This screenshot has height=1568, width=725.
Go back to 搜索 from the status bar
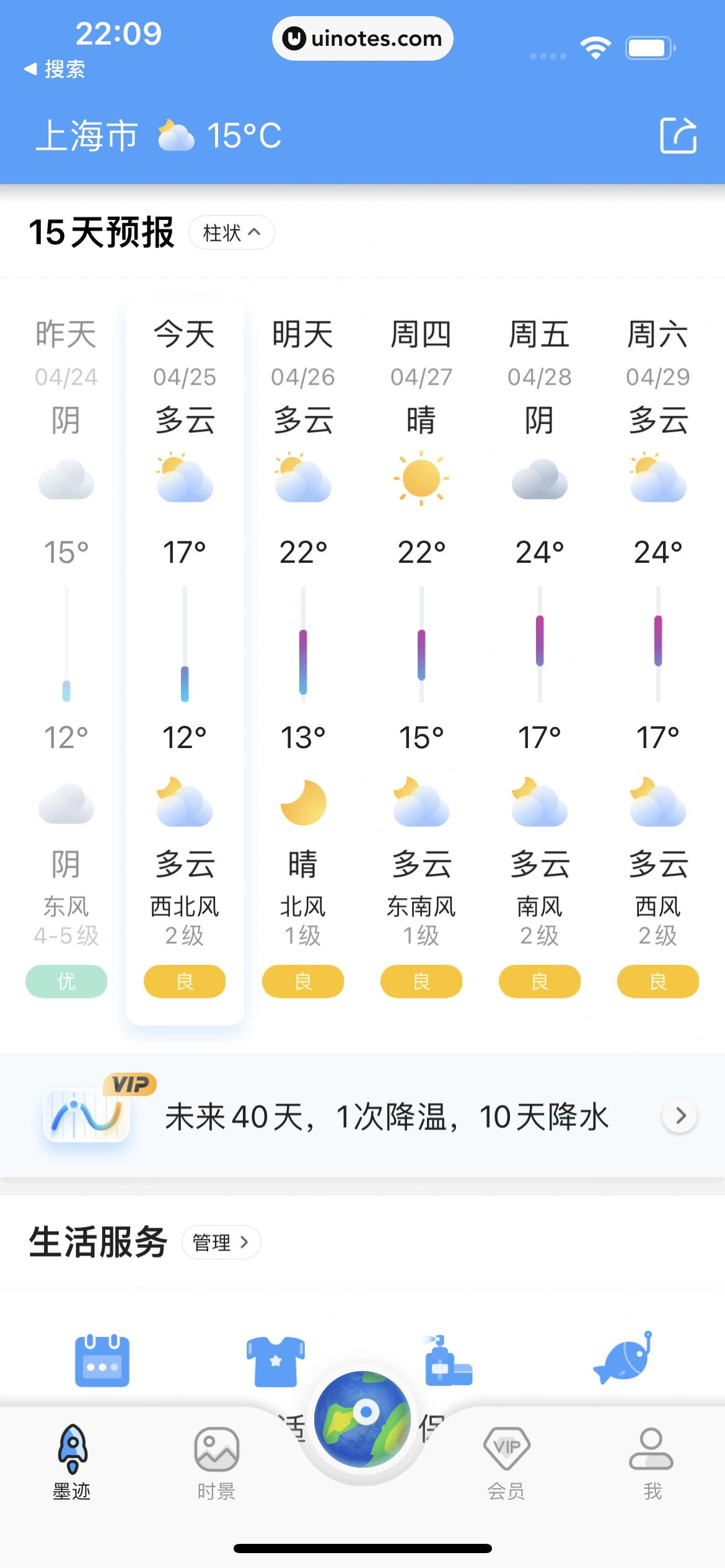click(x=55, y=69)
